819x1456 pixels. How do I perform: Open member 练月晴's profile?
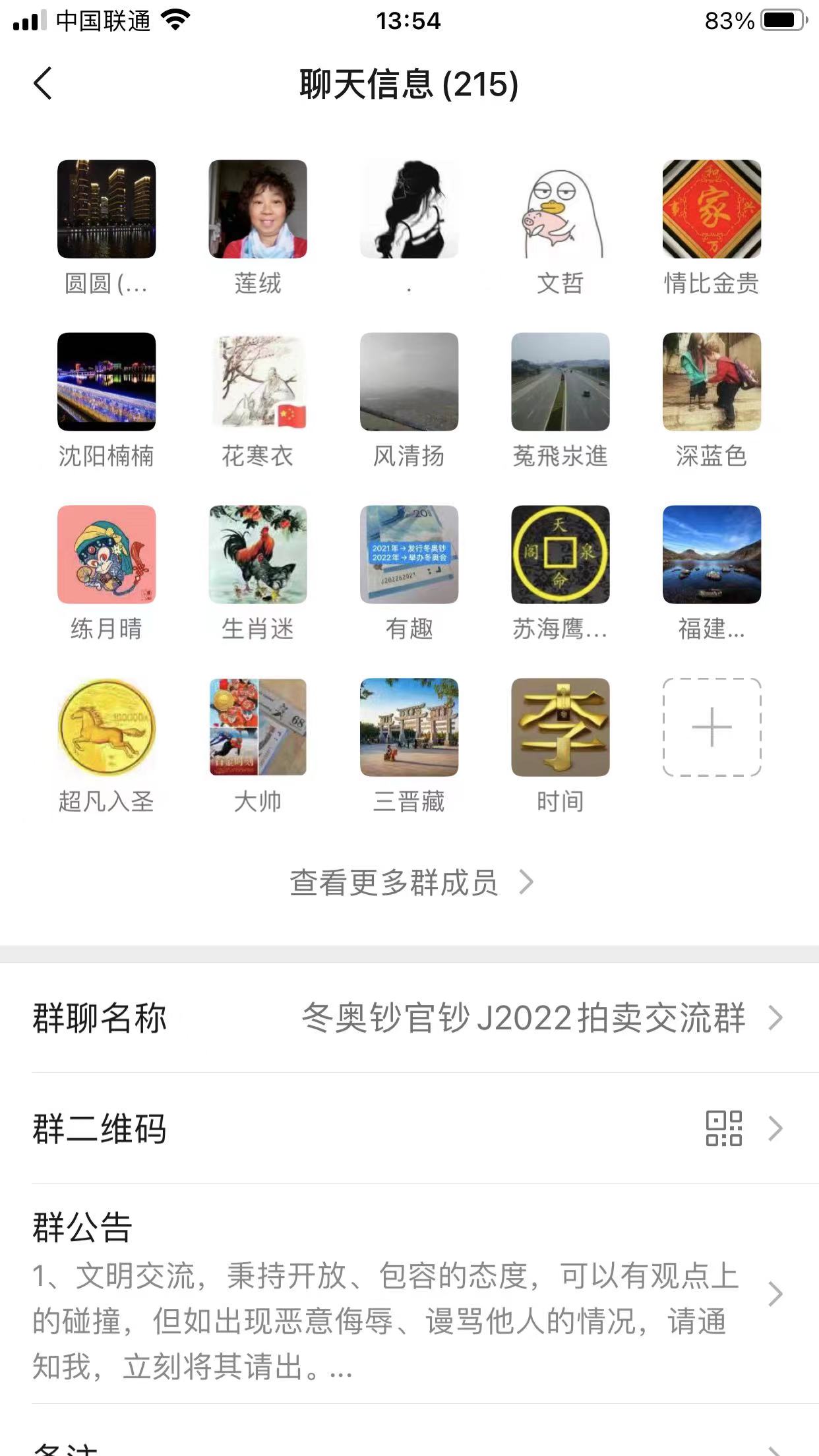(x=107, y=555)
